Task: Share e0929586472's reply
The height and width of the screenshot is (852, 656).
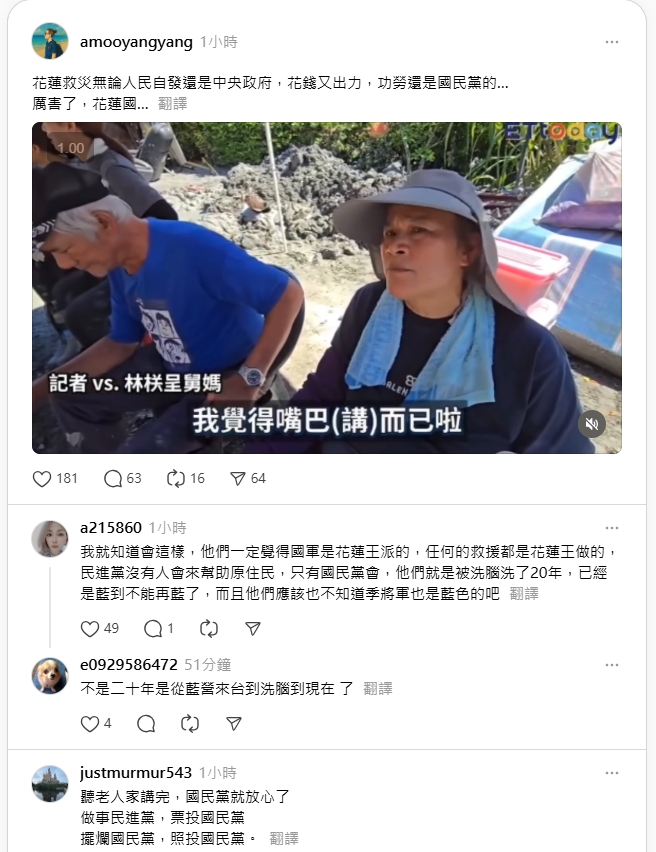Action: (x=234, y=724)
